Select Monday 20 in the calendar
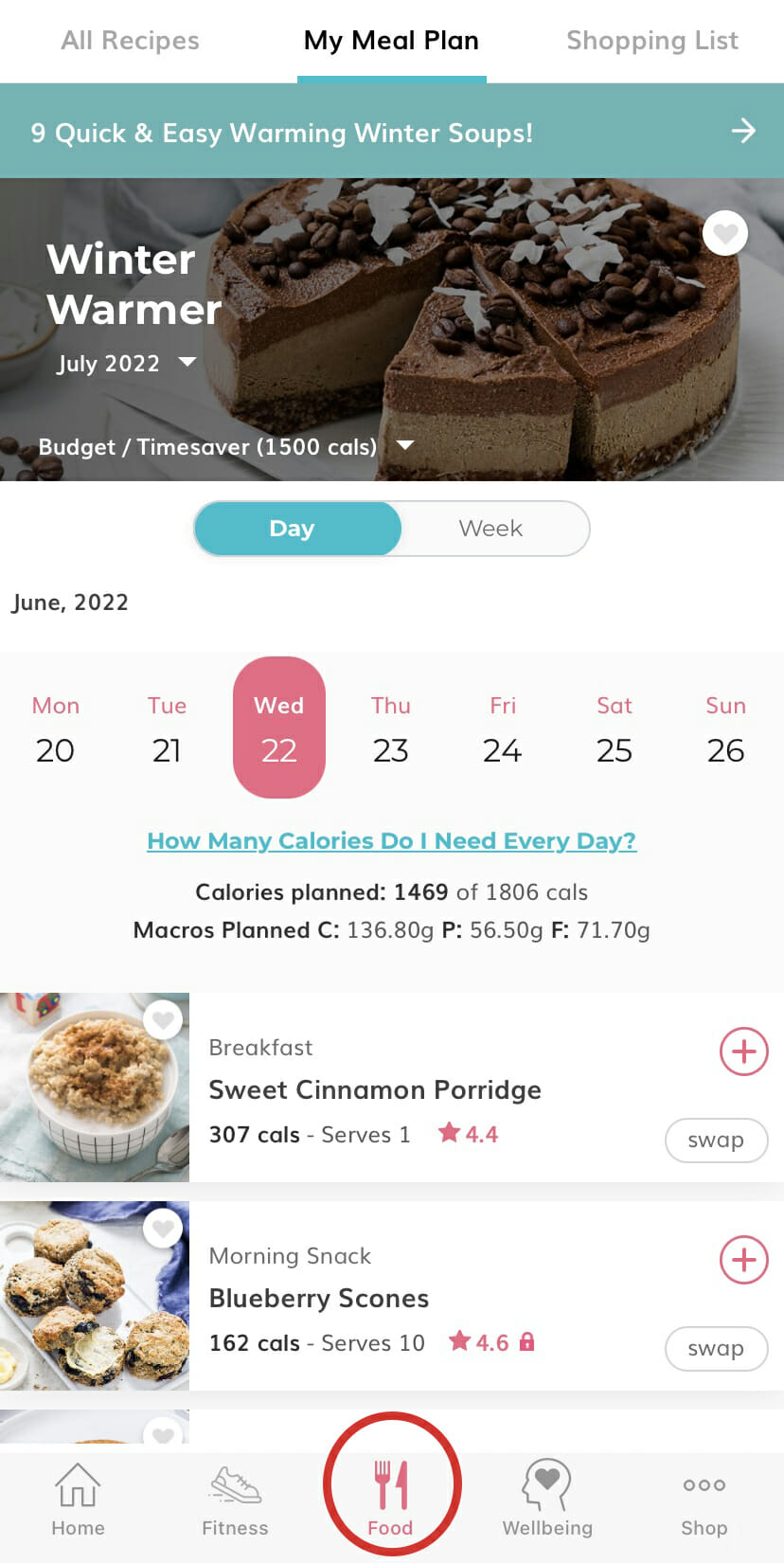The width and height of the screenshot is (784, 1563). coord(55,728)
